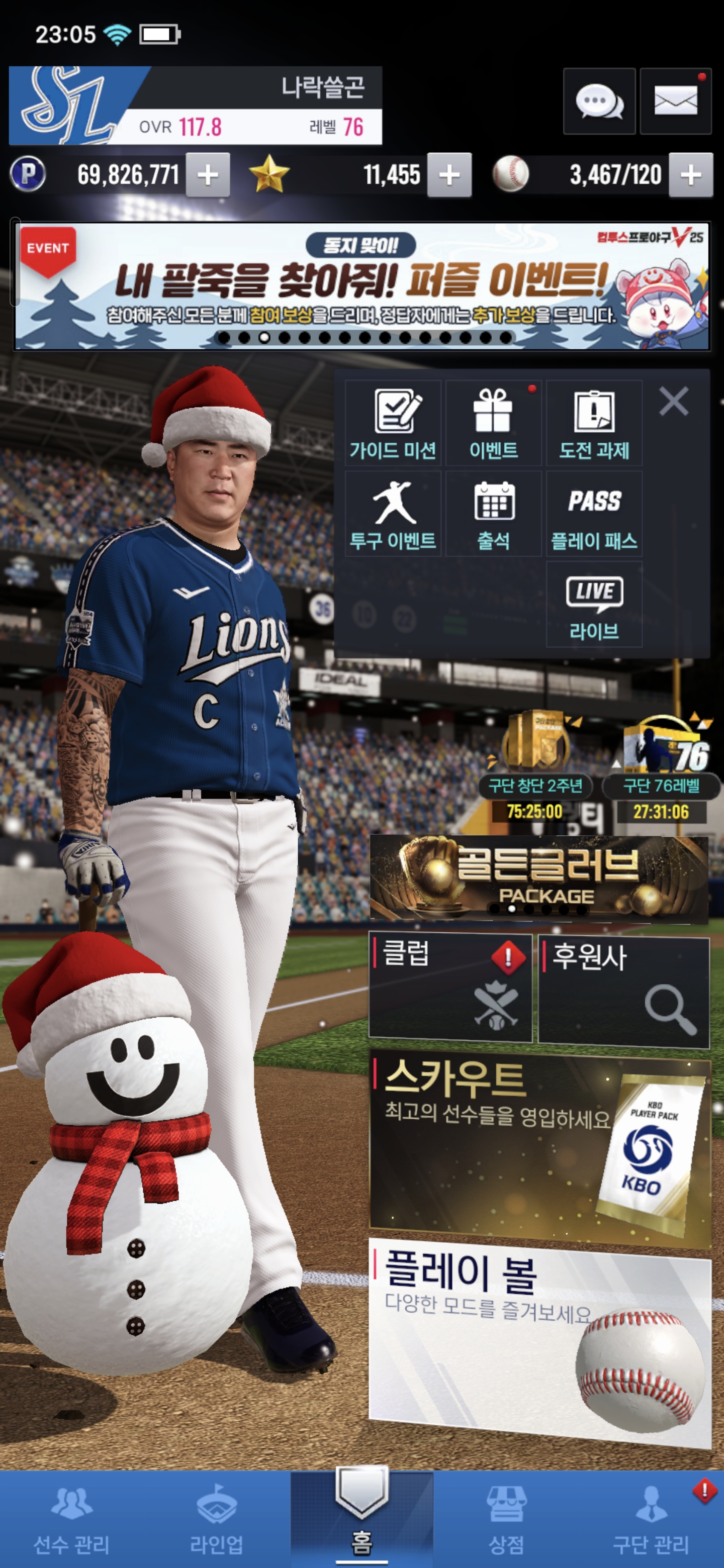Screen dimensions: 724x1568
Task: Open the 라이브 menu
Action: pyautogui.click(x=594, y=605)
